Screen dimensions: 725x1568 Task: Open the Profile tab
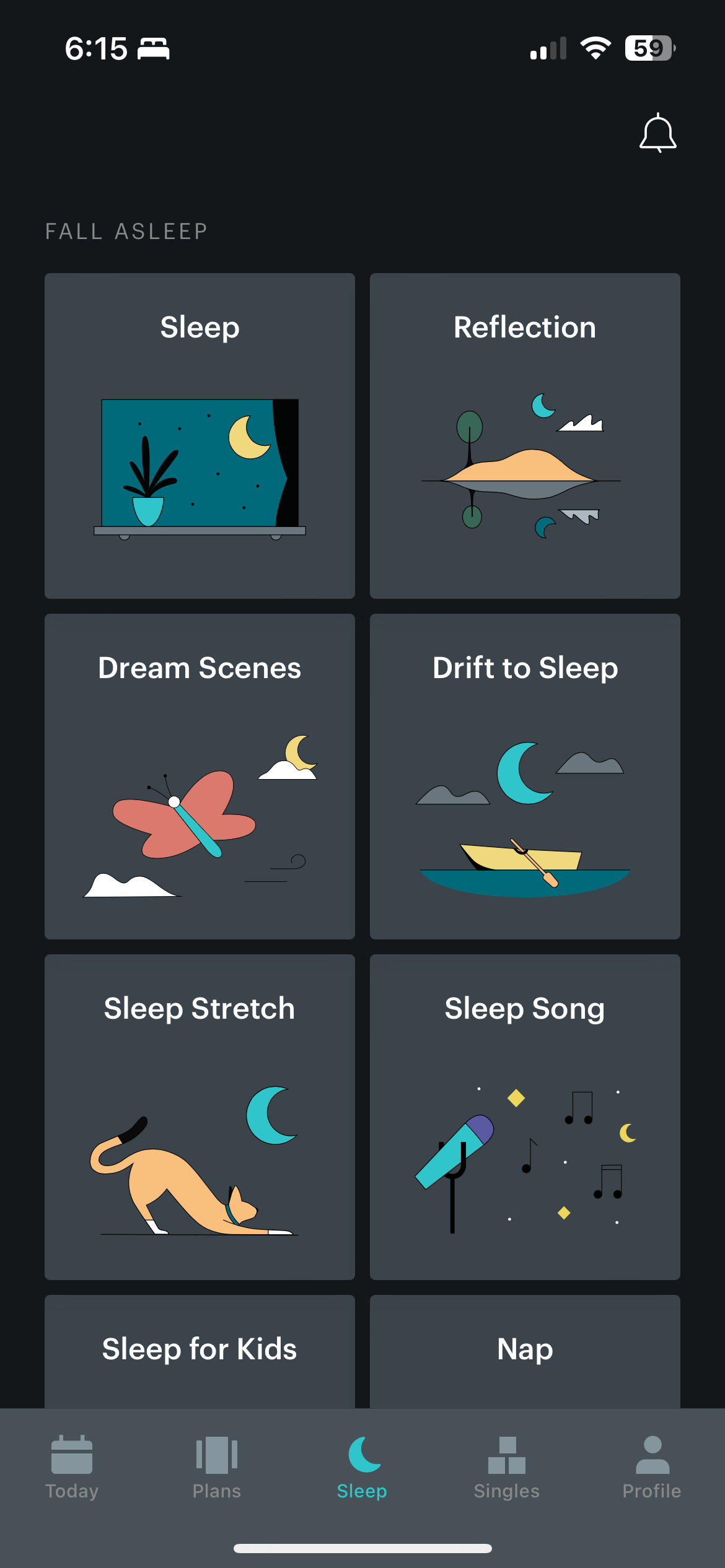pos(652,1467)
